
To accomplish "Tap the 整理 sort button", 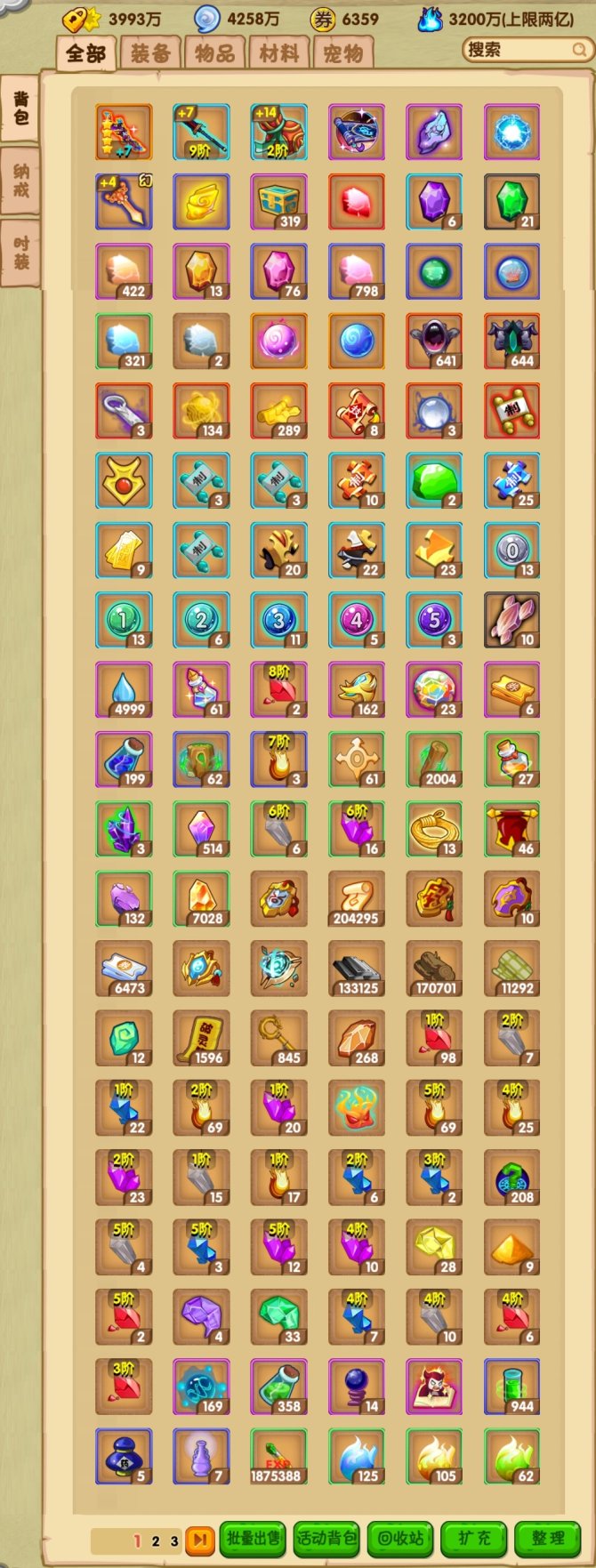I will tap(548, 1538).
